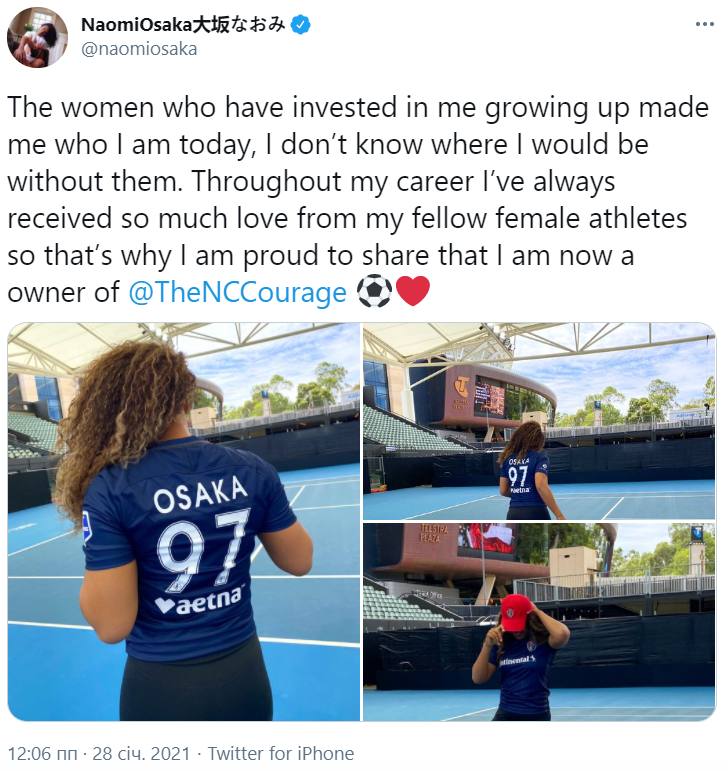Open the bottom-right photo with the red cap
The image size is (728, 770).
pyautogui.click(x=539, y=622)
